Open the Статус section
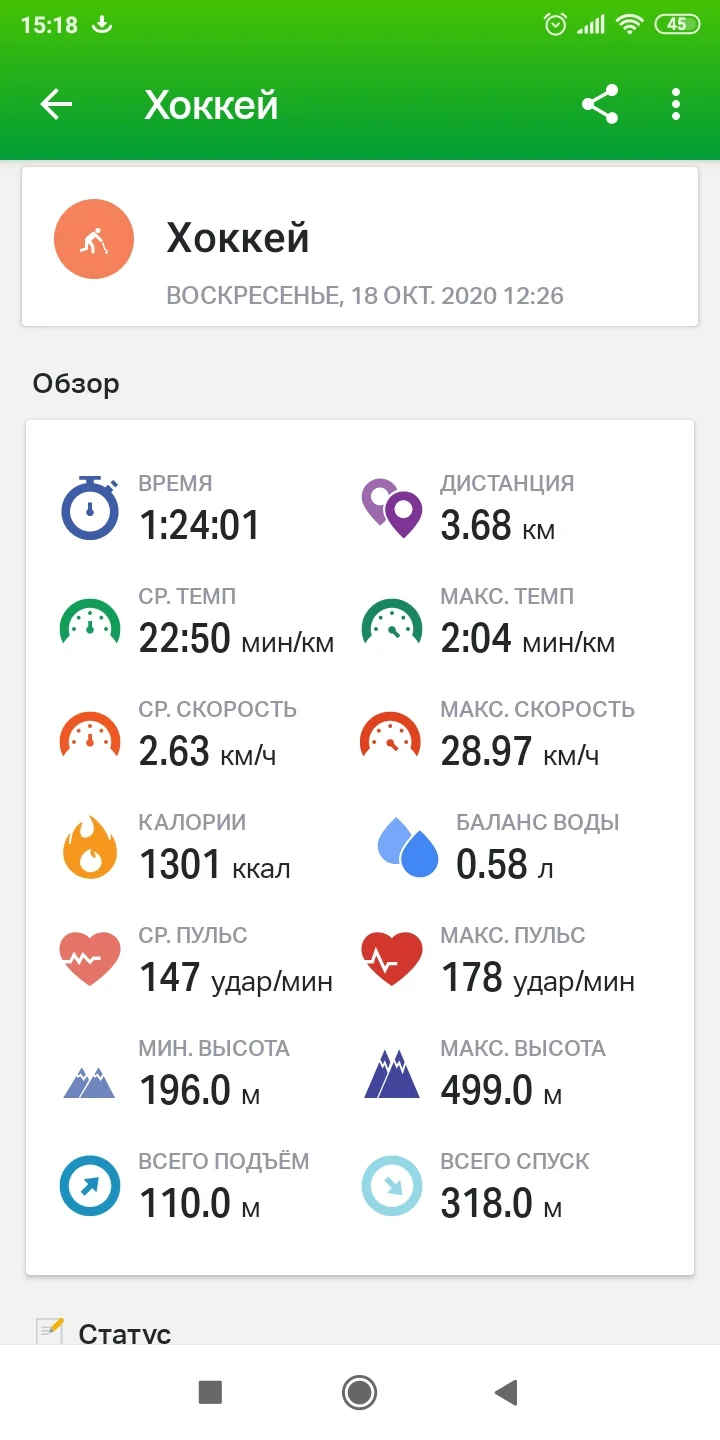 (x=124, y=1331)
